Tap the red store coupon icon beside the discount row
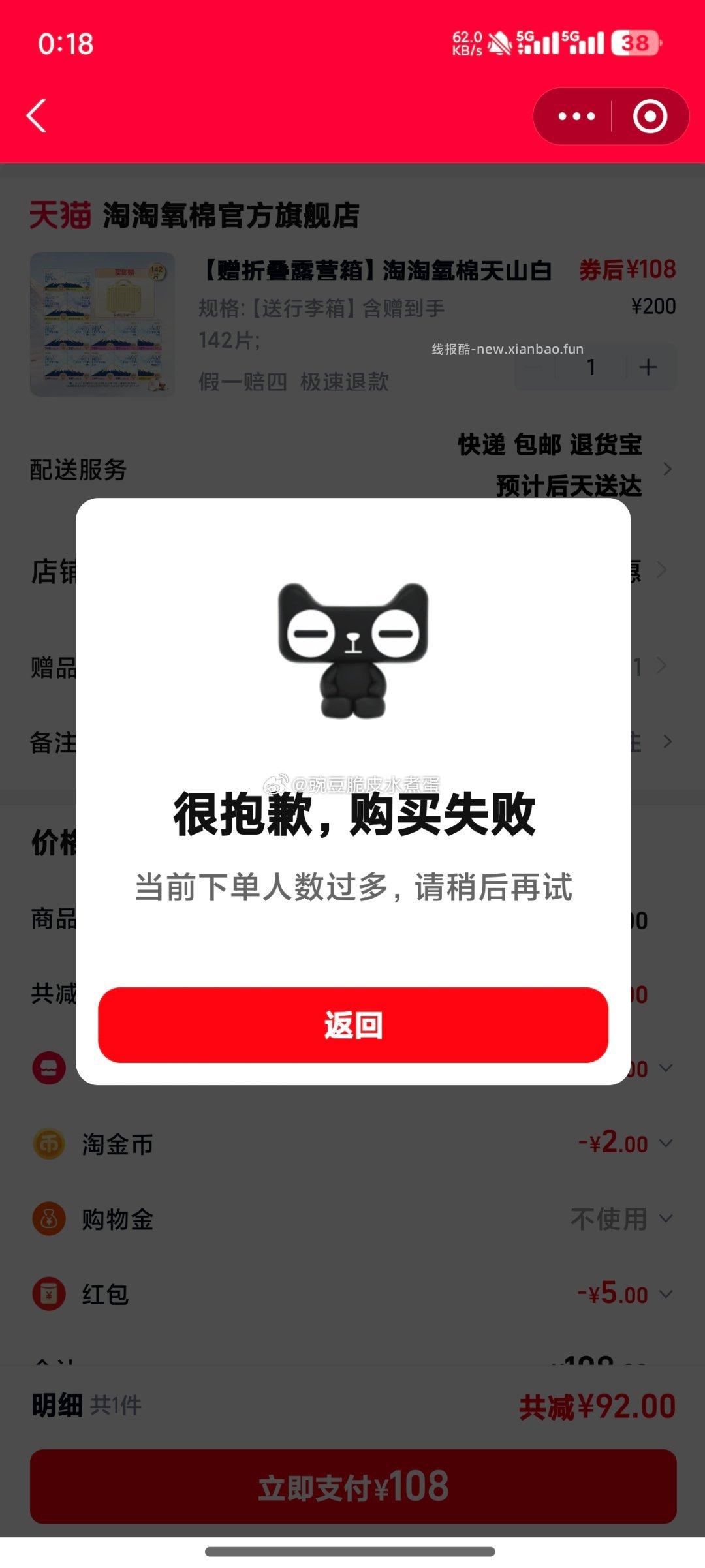Screen dimensions: 705x1568 (x=48, y=1069)
